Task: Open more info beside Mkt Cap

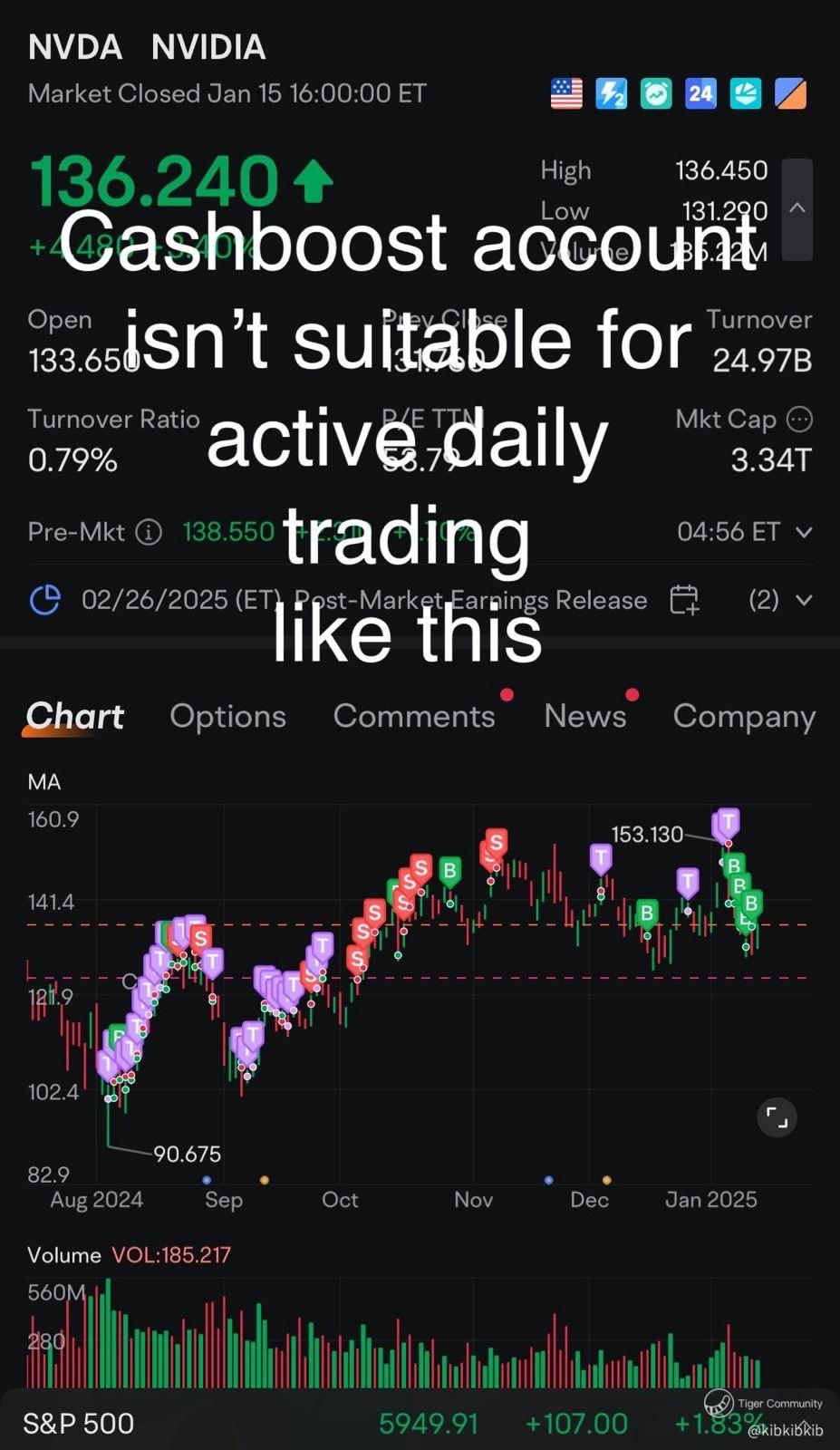Action: tap(799, 420)
